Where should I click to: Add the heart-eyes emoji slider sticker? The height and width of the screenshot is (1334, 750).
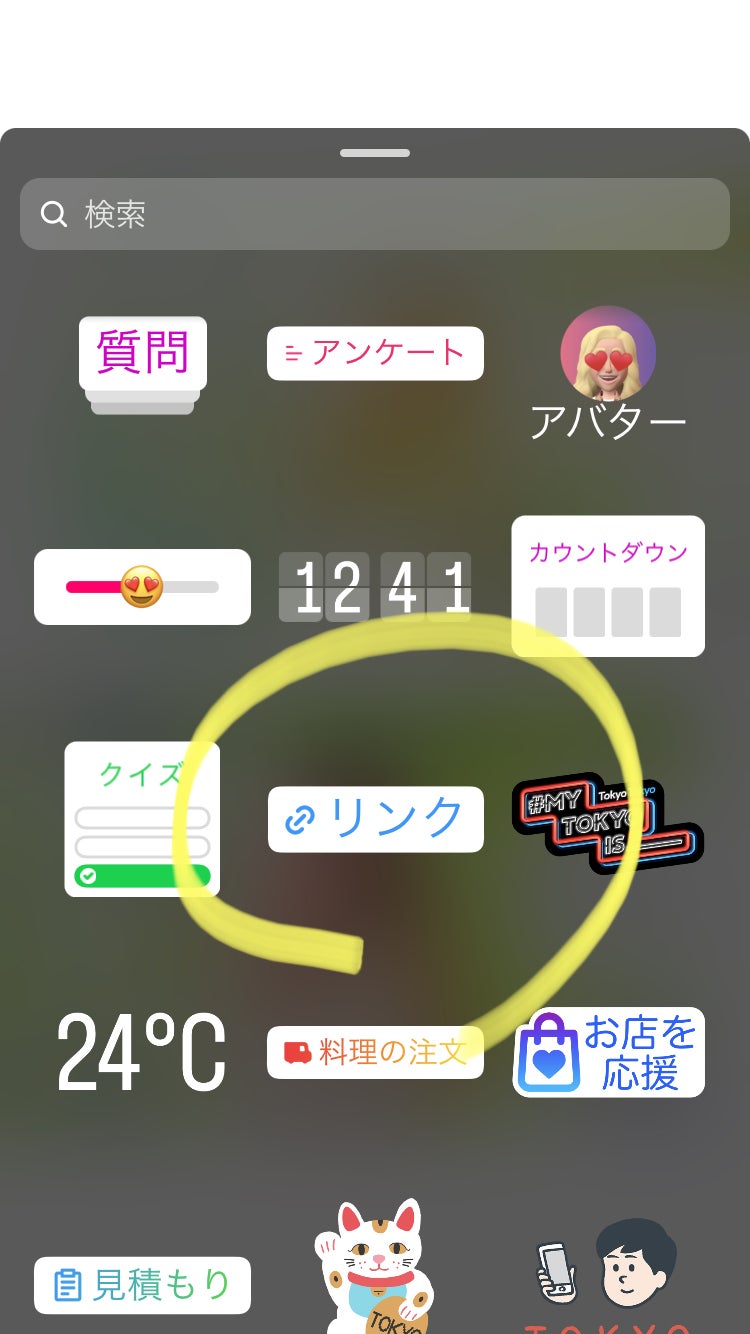(x=142, y=587)
